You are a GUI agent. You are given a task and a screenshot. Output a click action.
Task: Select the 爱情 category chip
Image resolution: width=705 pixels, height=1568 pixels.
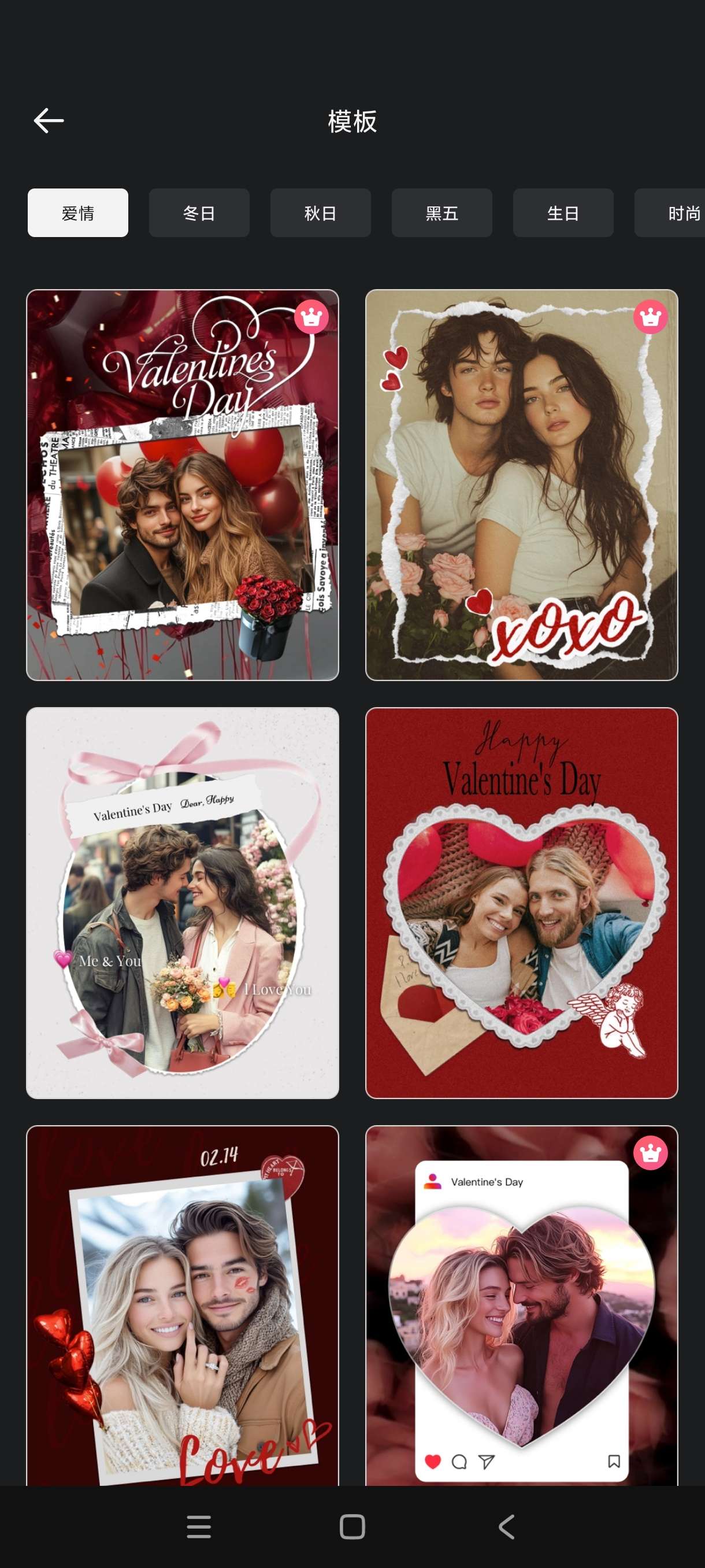78,213
